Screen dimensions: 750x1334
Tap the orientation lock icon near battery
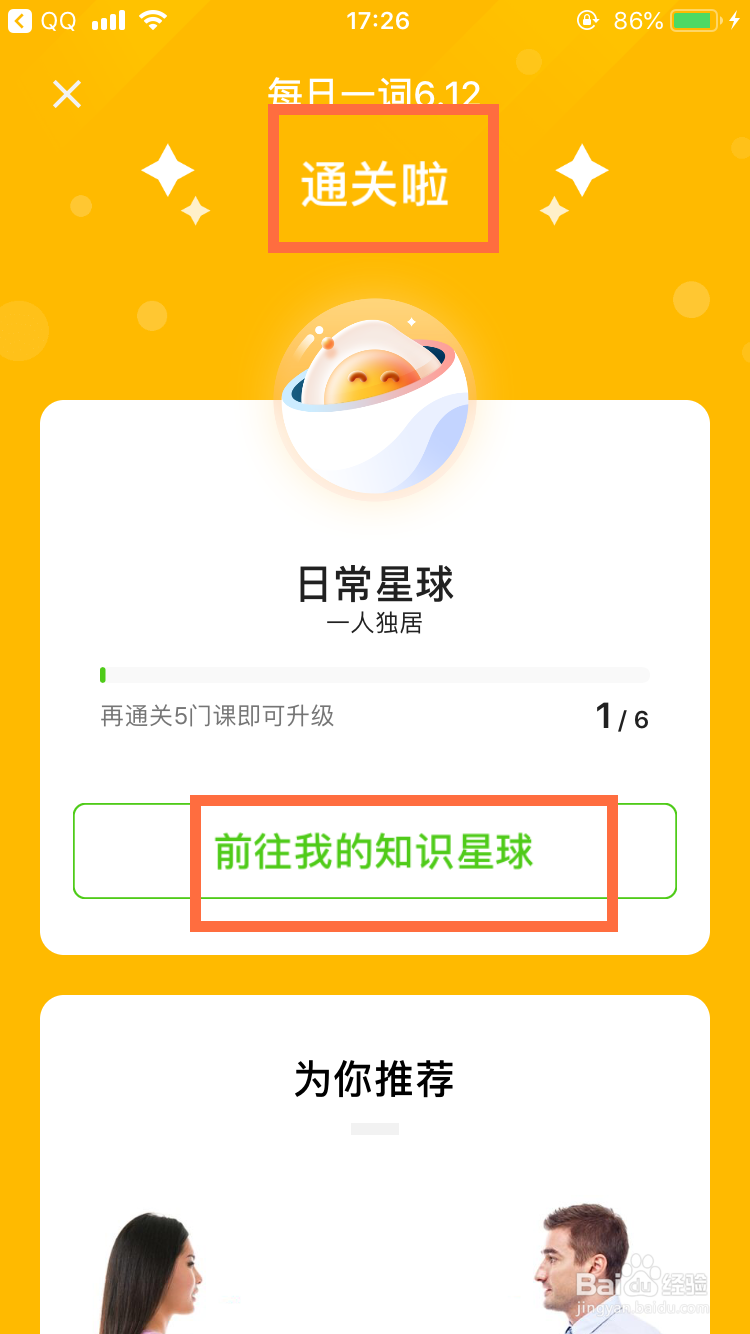point(589,19)
